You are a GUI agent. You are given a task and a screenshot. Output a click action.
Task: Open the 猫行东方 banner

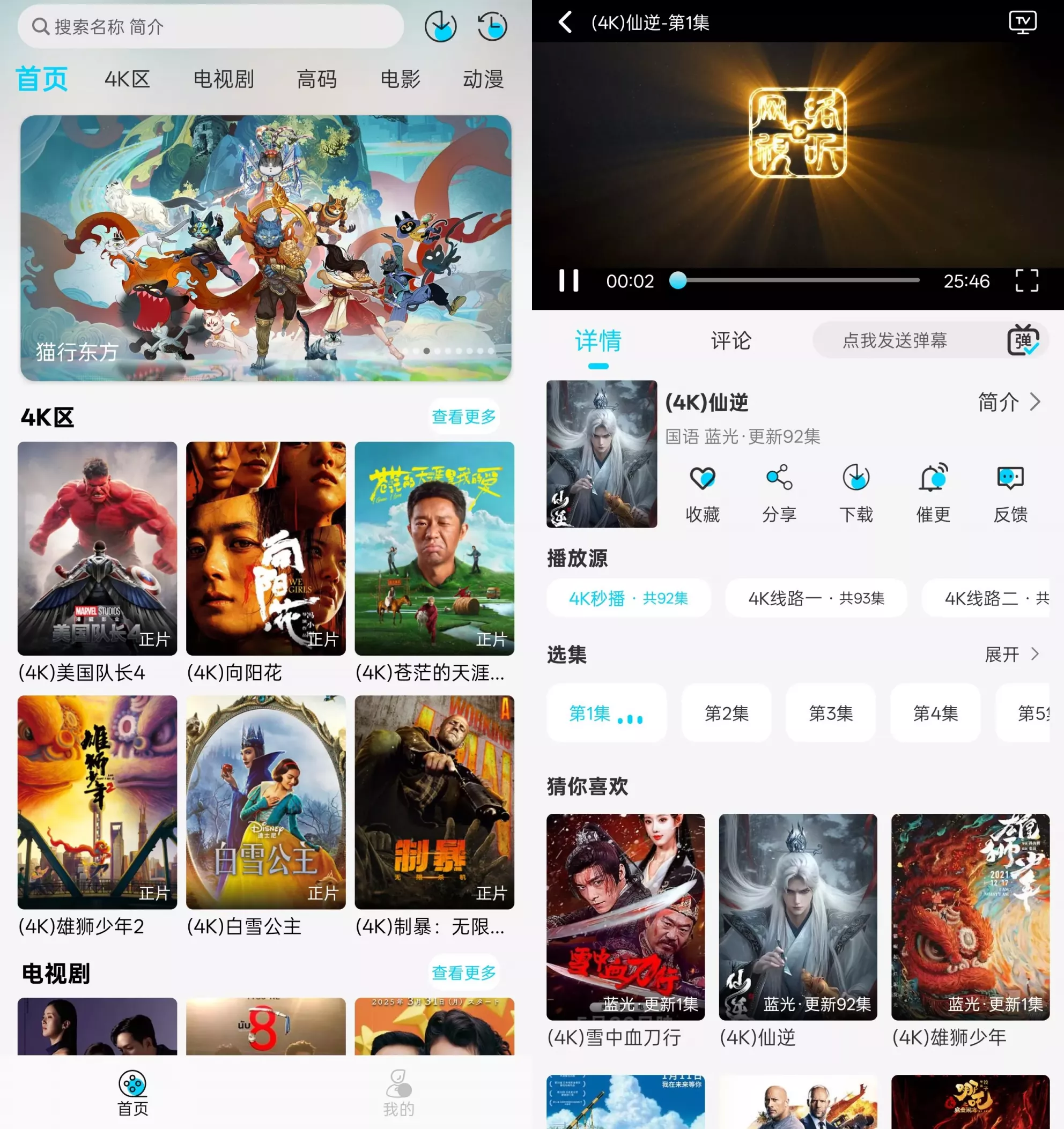(266, 248)
